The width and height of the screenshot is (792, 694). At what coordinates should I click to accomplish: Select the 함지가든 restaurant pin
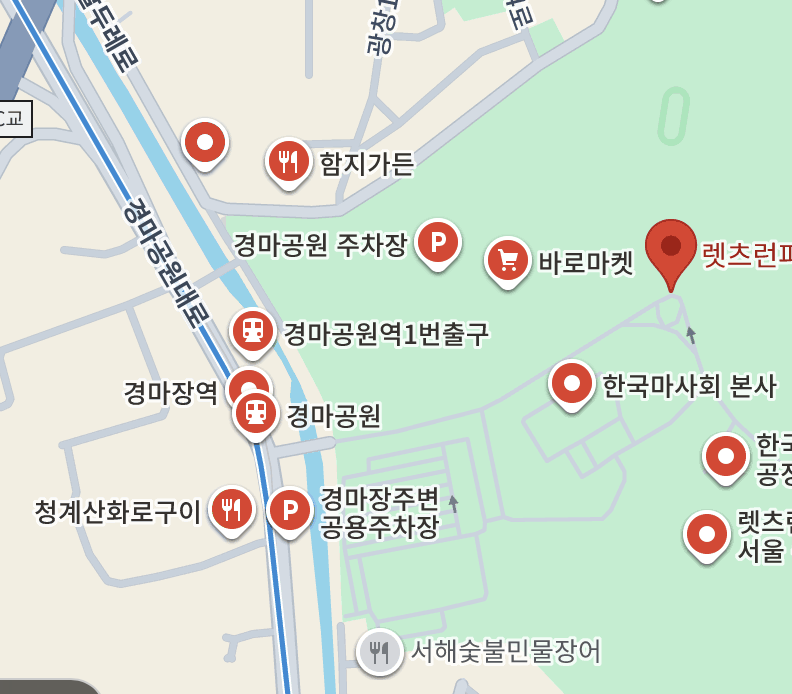pos(288,160)
